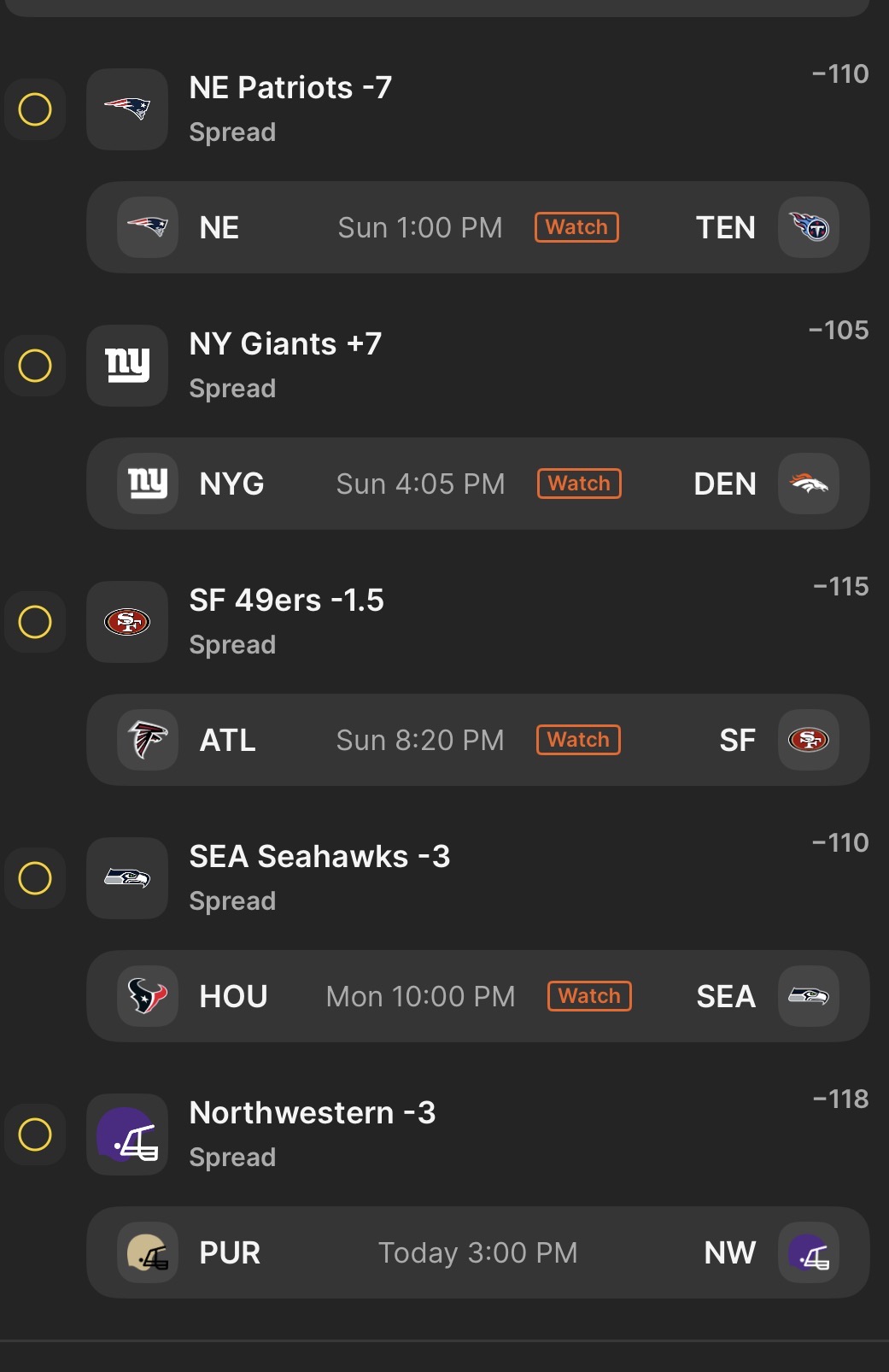Select the NE Patriots -7 spread pick
This screenshot has width=889, height=1372.
point(35,109)
